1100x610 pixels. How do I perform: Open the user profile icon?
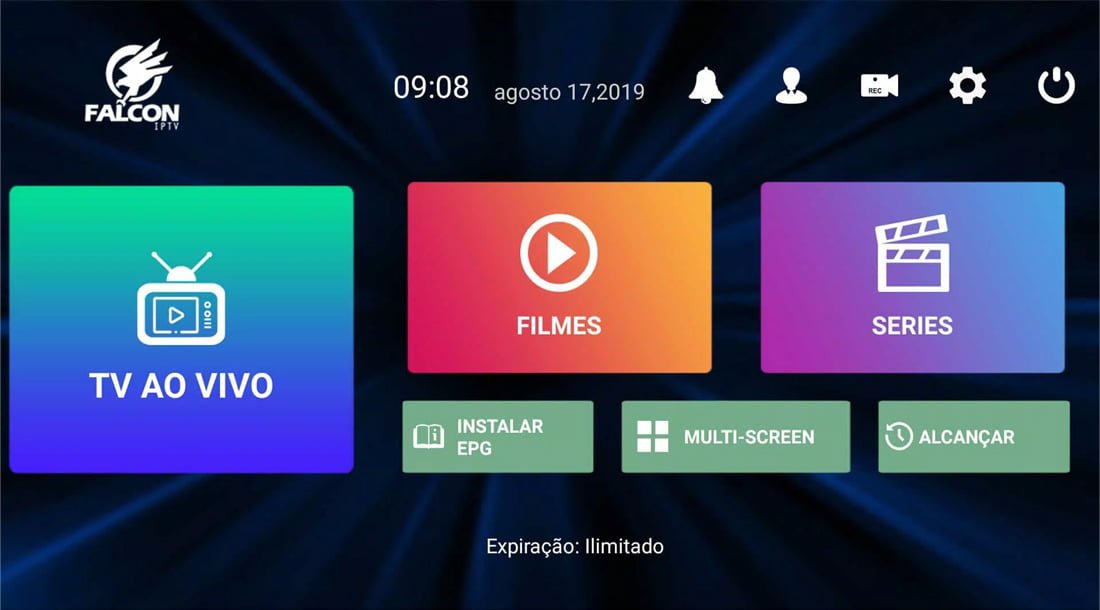point(791,86)
